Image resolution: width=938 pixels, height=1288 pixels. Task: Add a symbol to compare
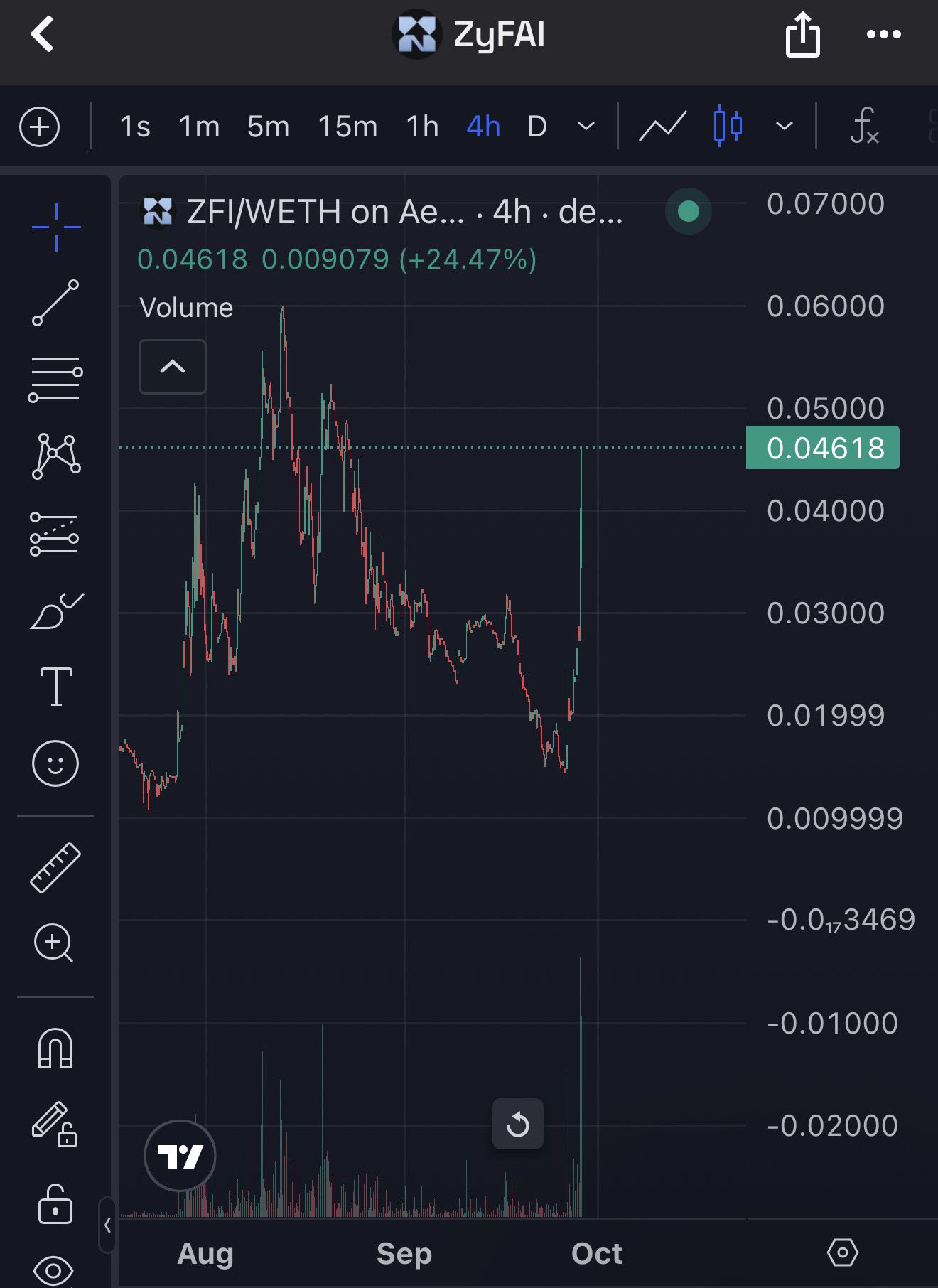pyautogui.click(x=40, y=127)
